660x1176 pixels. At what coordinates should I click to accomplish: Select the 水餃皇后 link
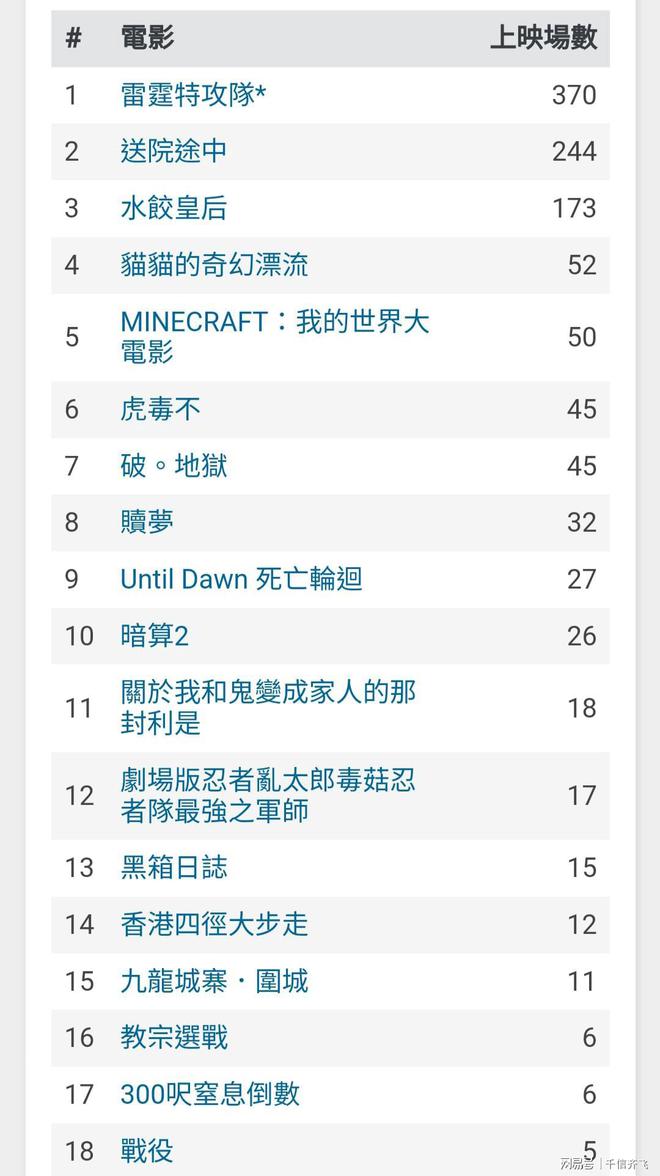[x=173, y=208]
